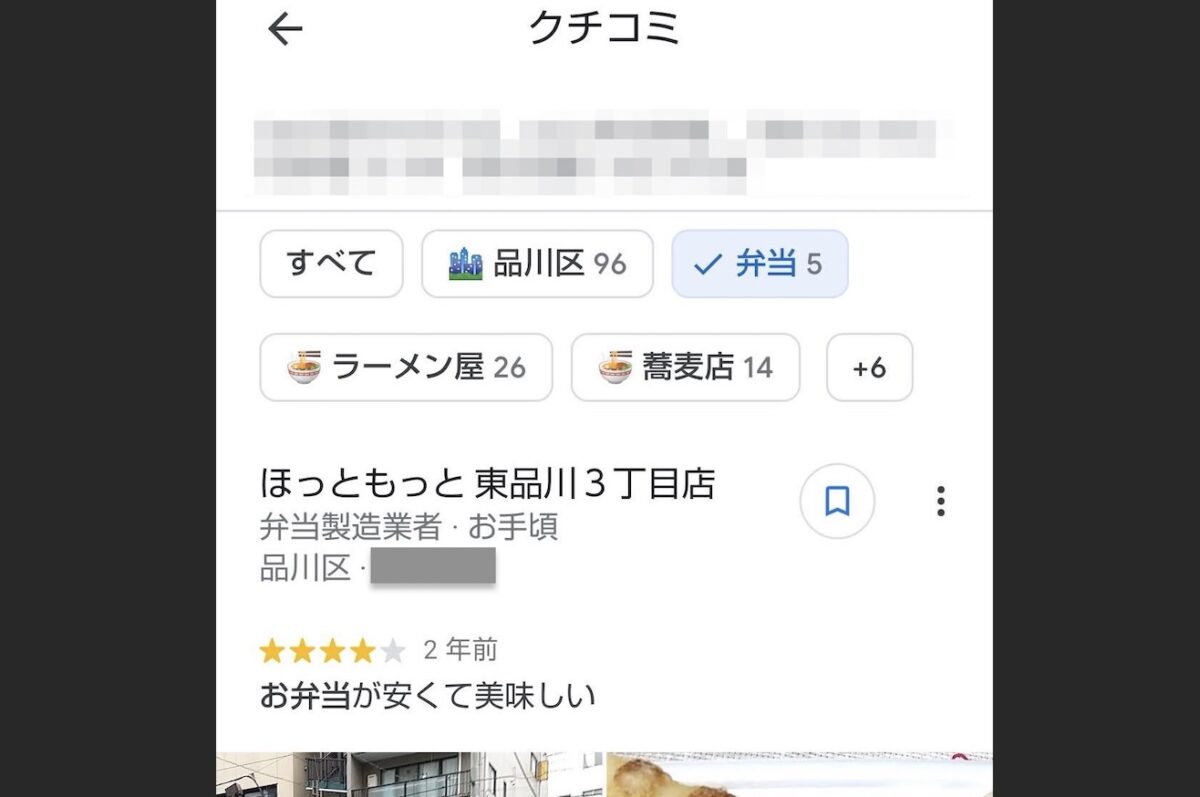Filter reviews by 蕎麦店
The image size is (1200, 797).
685,368
